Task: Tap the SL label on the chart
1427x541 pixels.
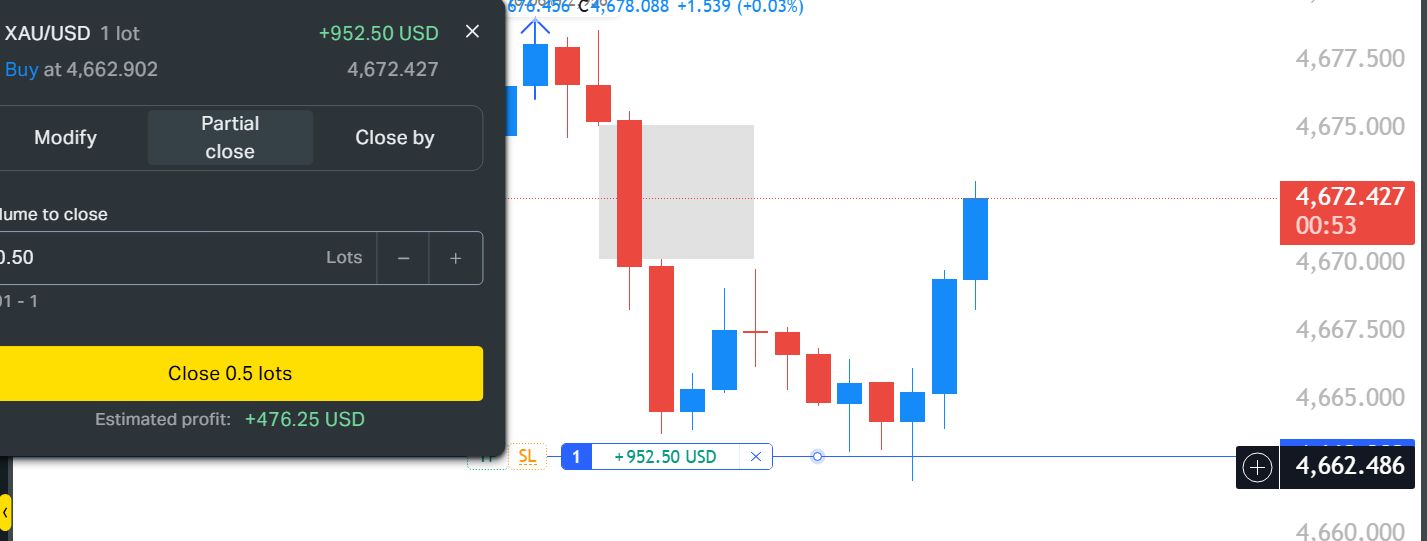Action: click(527, 457)
